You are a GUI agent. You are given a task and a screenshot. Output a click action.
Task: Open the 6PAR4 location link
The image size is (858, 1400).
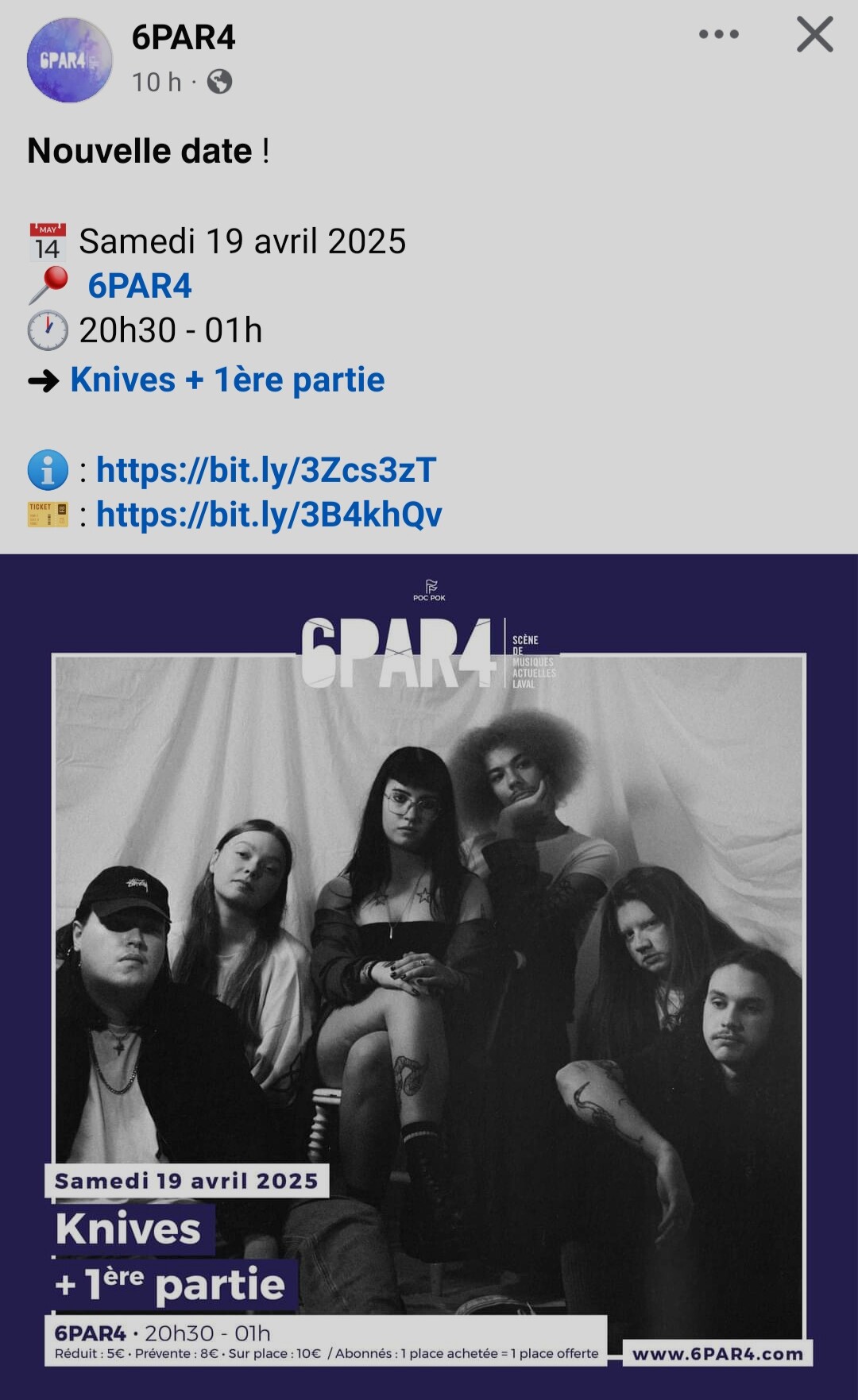[140, 286]
